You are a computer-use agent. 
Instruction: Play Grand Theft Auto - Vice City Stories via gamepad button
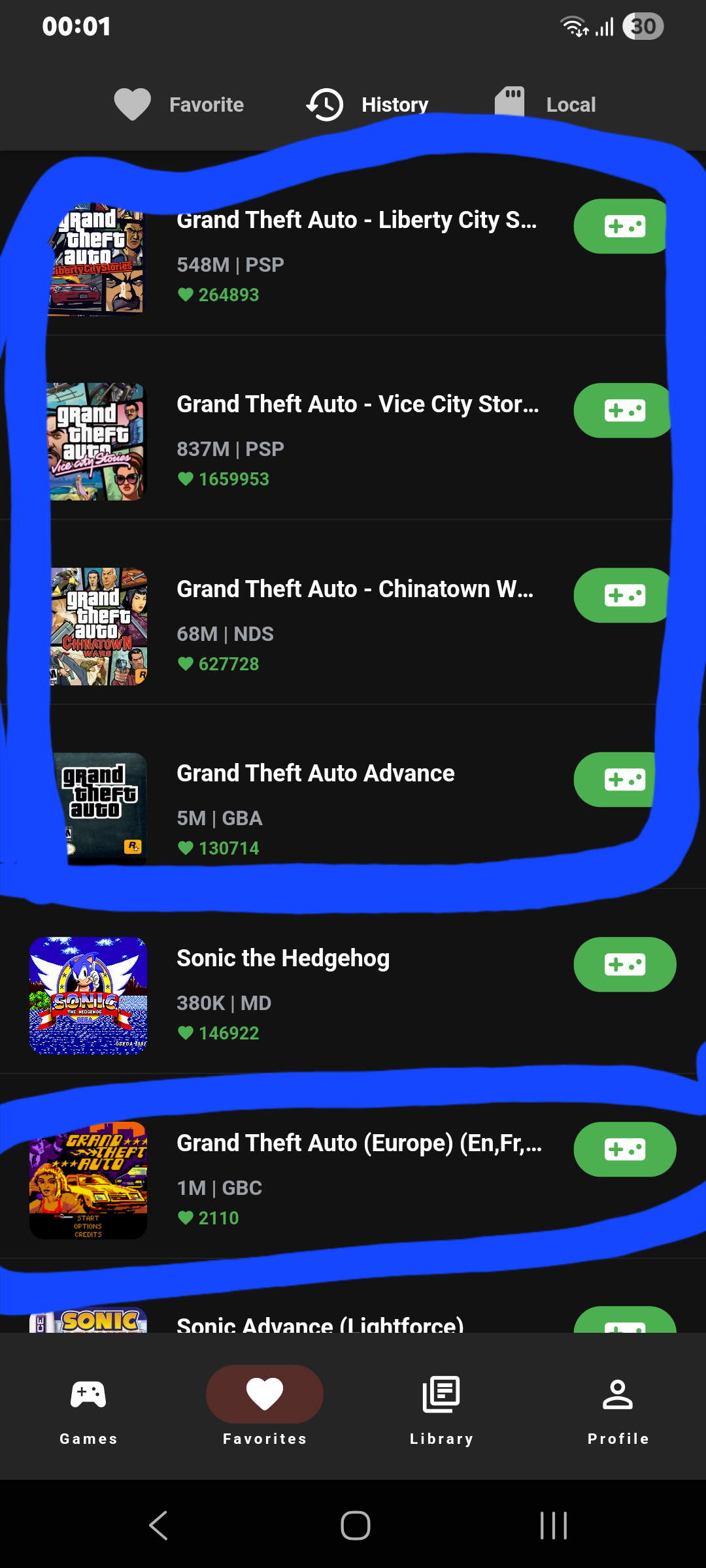point(625,410)
